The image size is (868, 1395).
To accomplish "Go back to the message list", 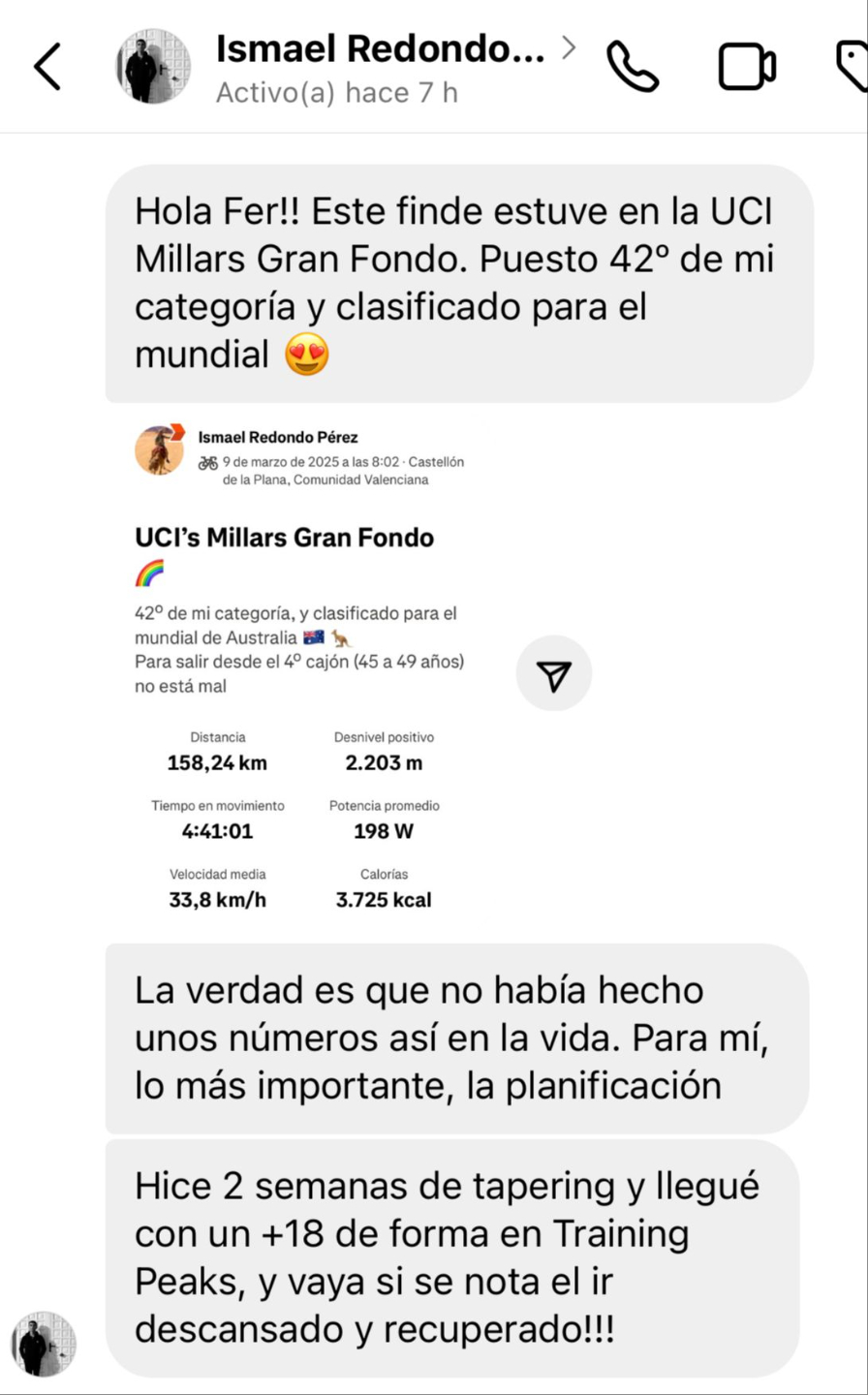I will click(x=47, y=67).
